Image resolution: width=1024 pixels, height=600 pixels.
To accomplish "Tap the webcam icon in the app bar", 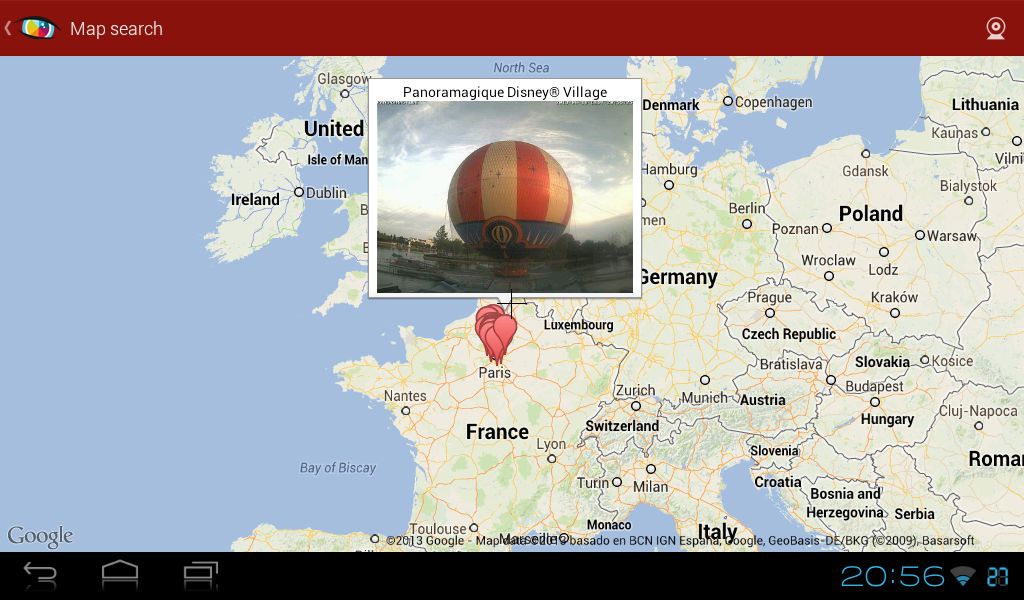I will coord(995,28).
